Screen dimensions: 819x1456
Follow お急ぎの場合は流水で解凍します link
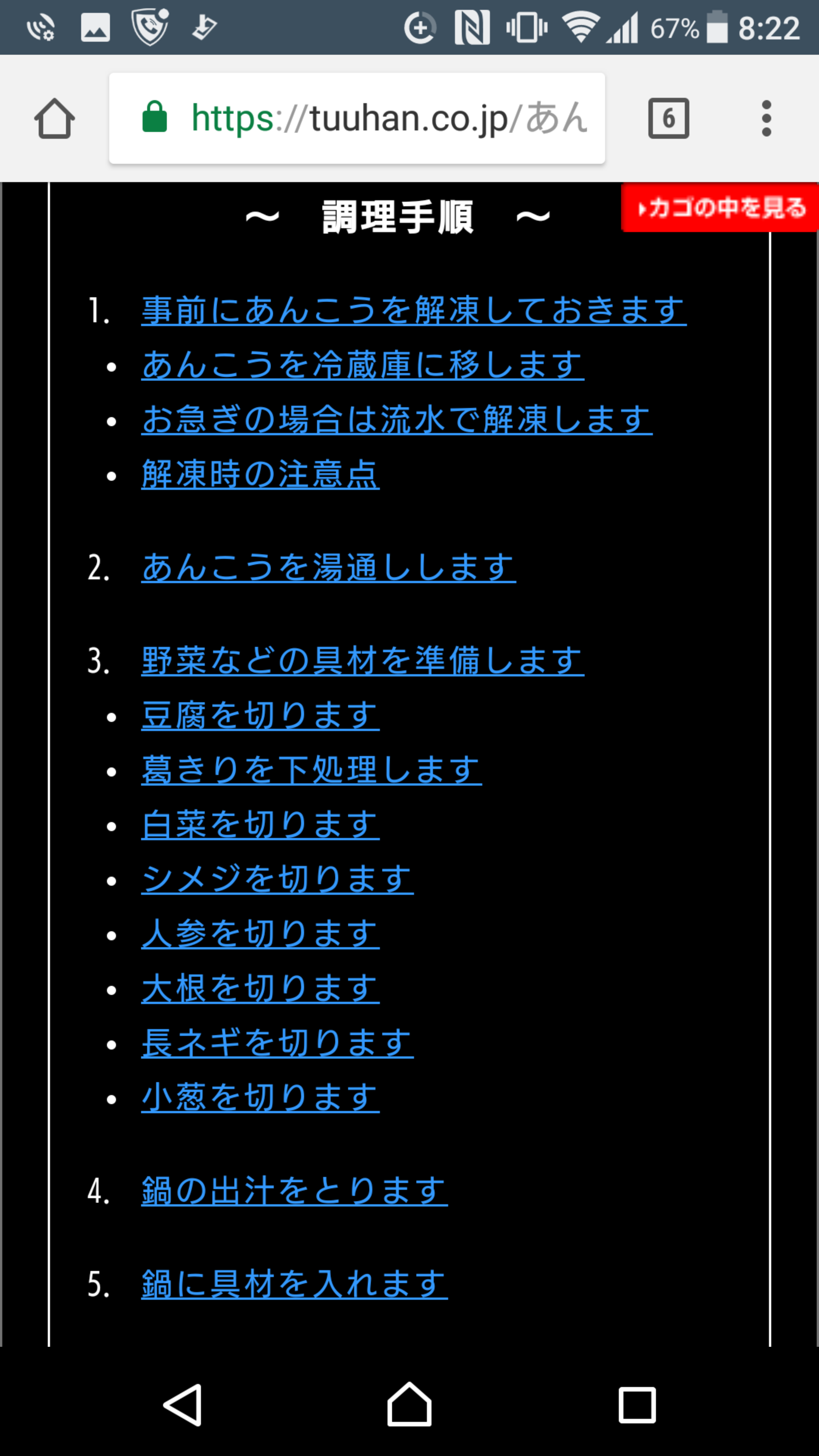coord(397,419)
